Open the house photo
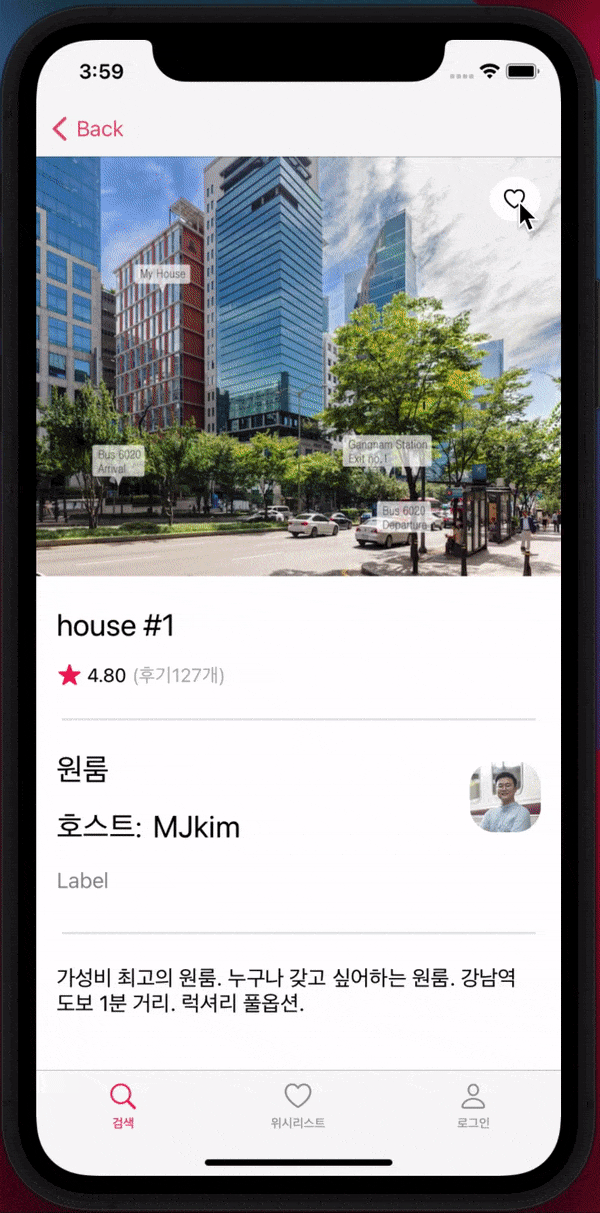Viewport: 600px width, 1213px height. click(298, 366)
